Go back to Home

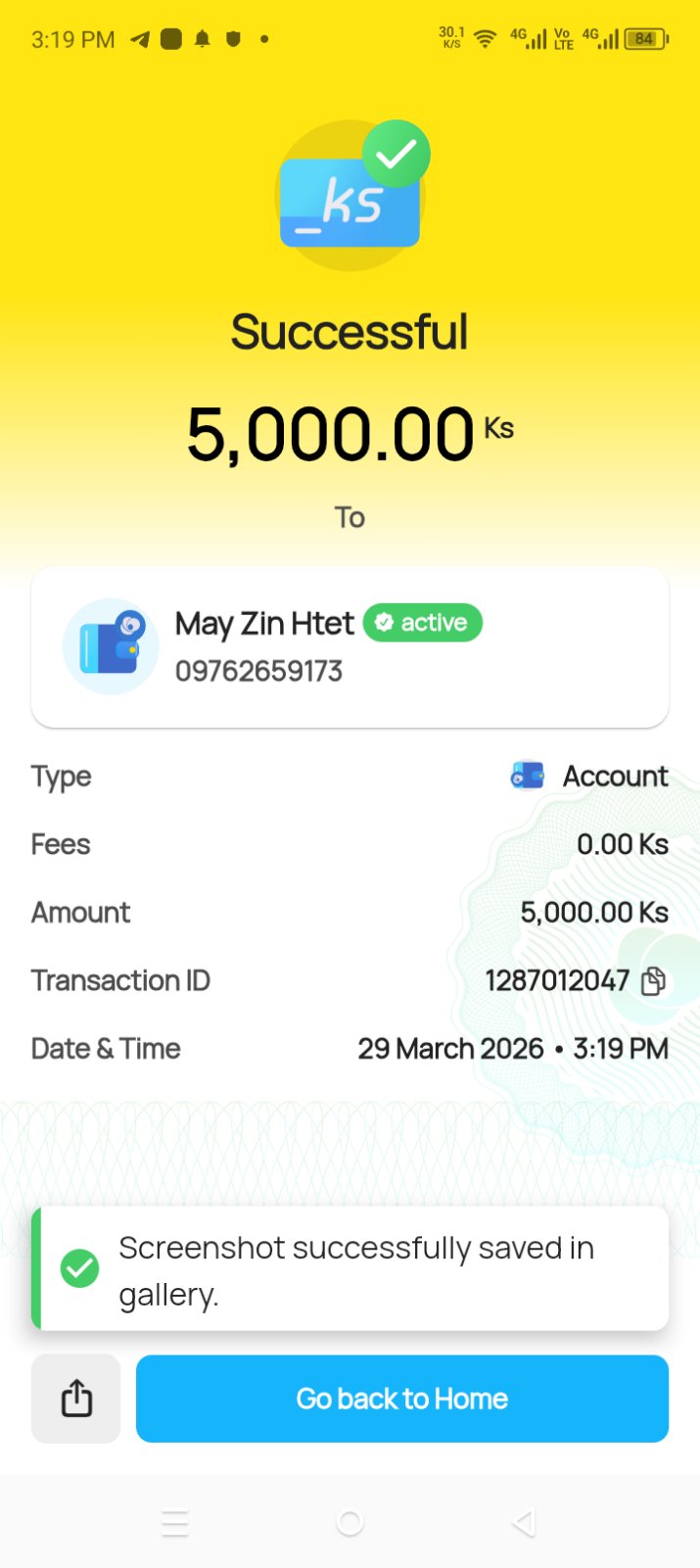click(x=401, y=1399)
